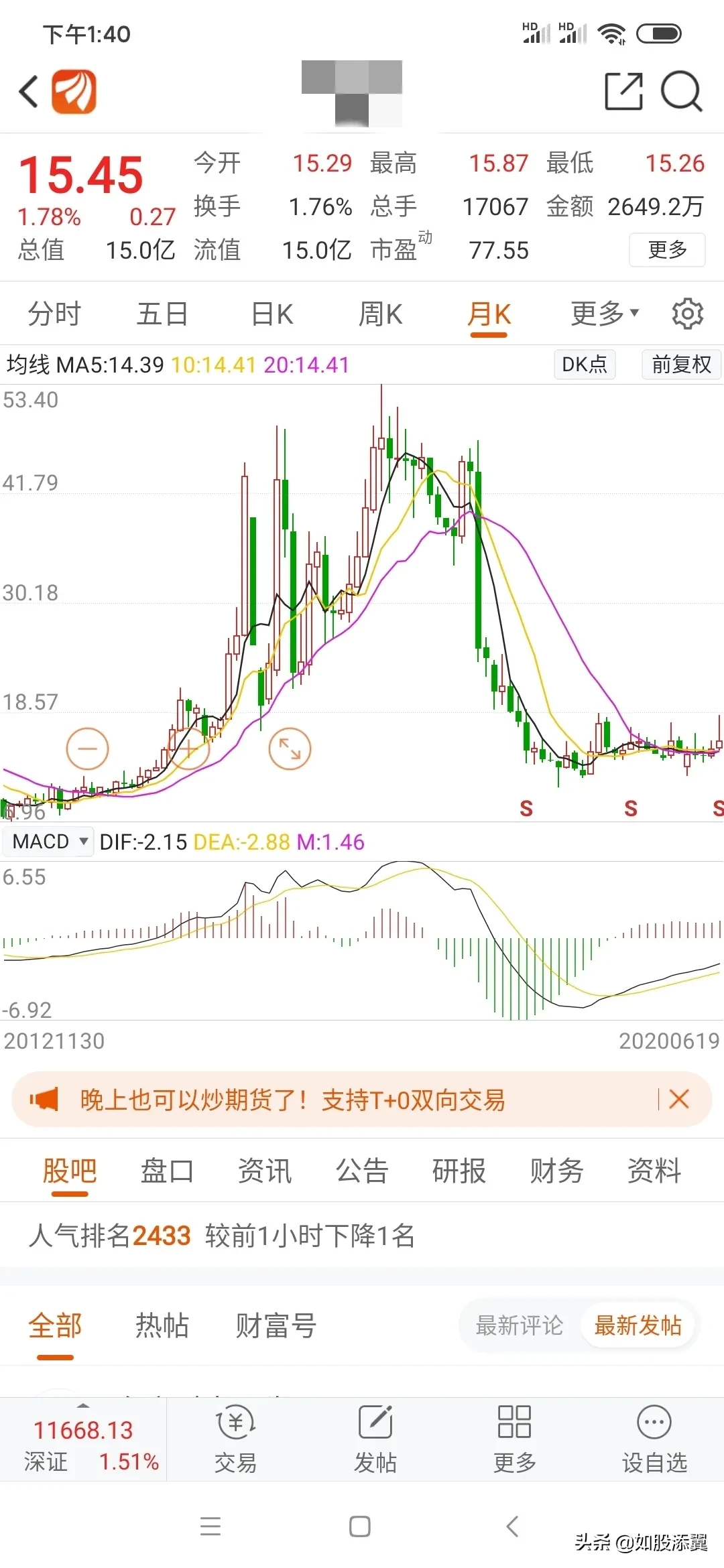Sort posts by 最新评论
Viewport: 724px width, 1568px height.
point(519,1325)
